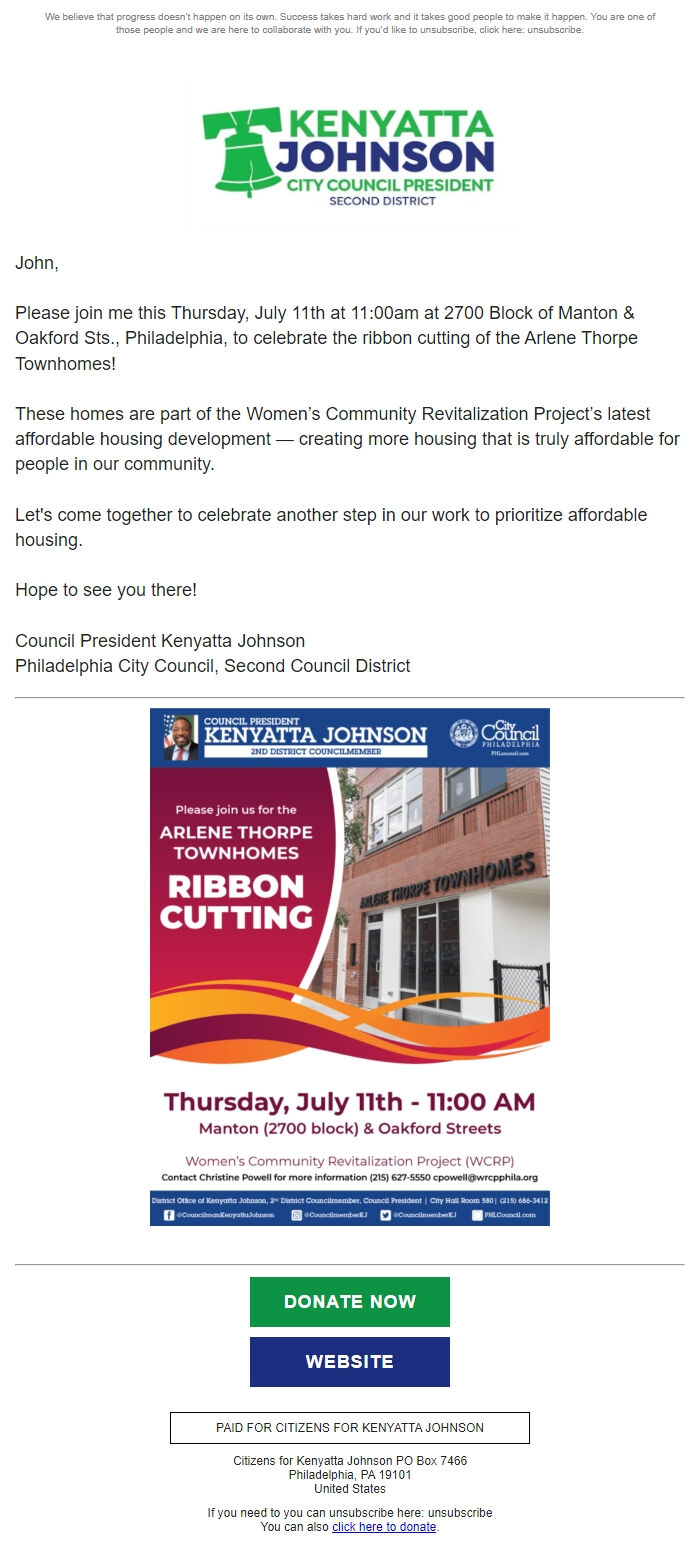This screenshot has width=700, height=1550.
Task: Open the Website button
Action: pyautogui.click(x=349, y=1361)
